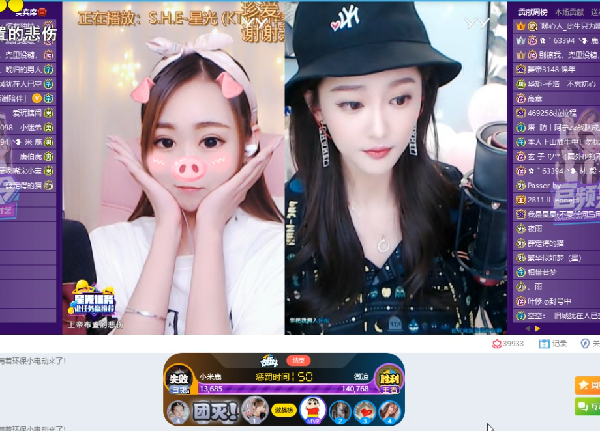
Task: Tap the orange button at right edge
Action: click(x=588, y=385)
